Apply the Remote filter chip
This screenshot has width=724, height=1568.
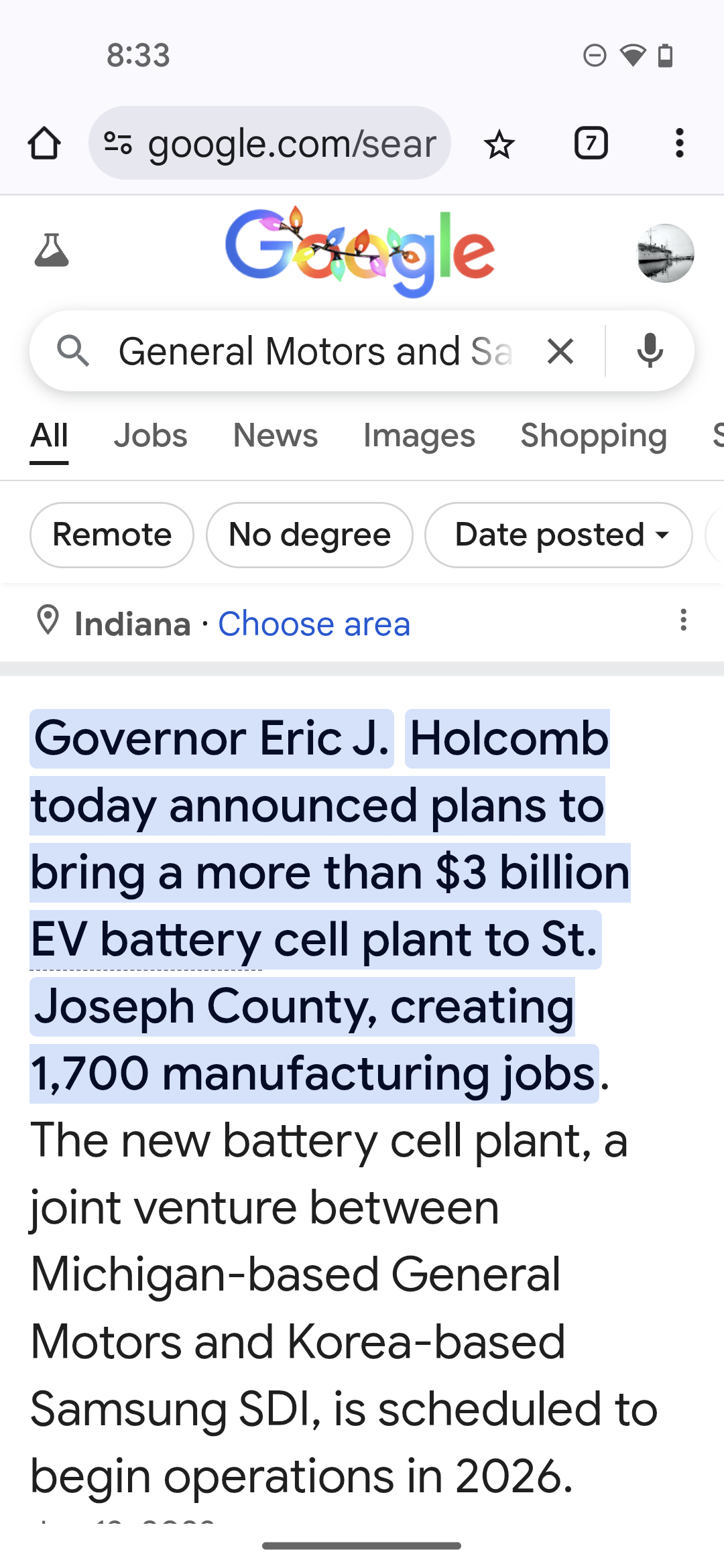coord(112,535)
